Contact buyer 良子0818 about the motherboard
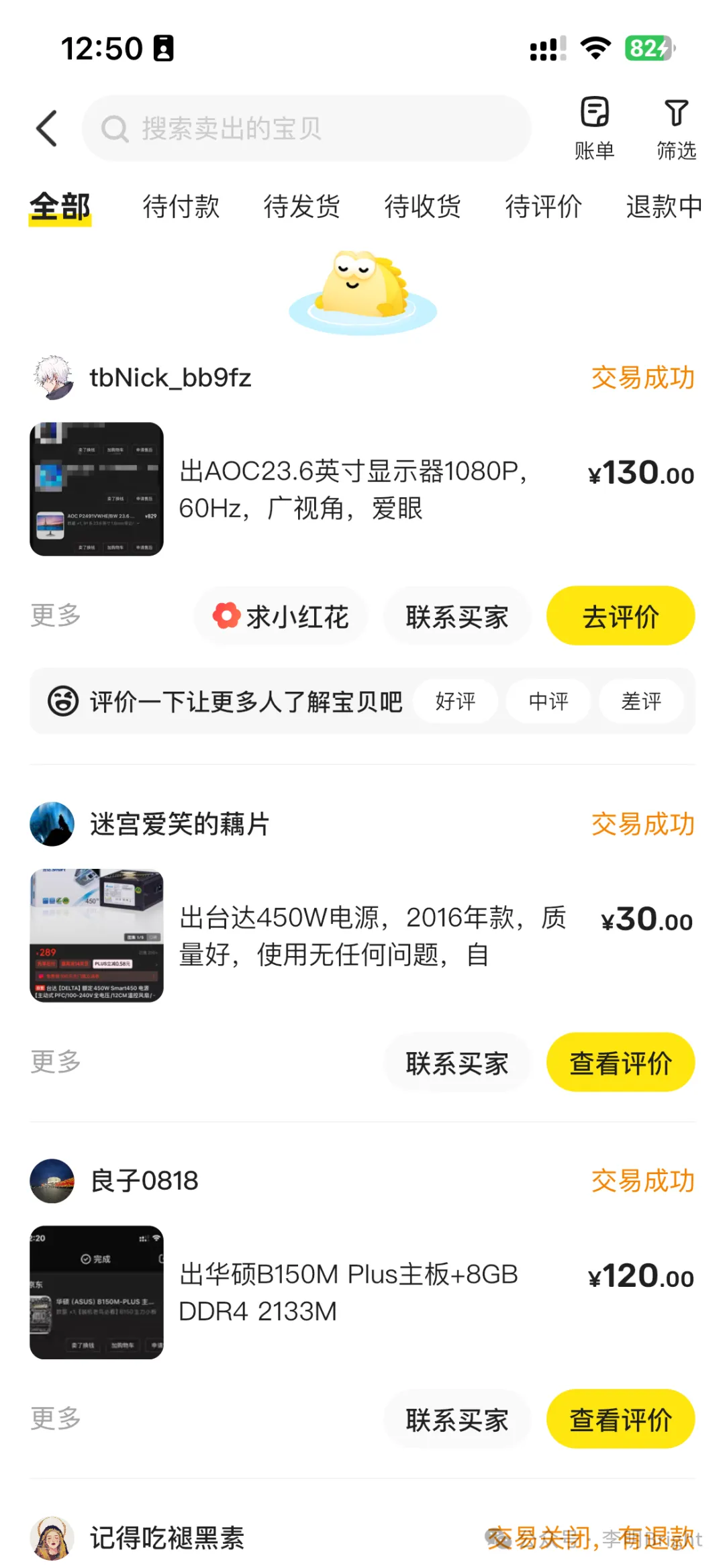Viewport: 725px width, 1568px height. point(457,1420)
